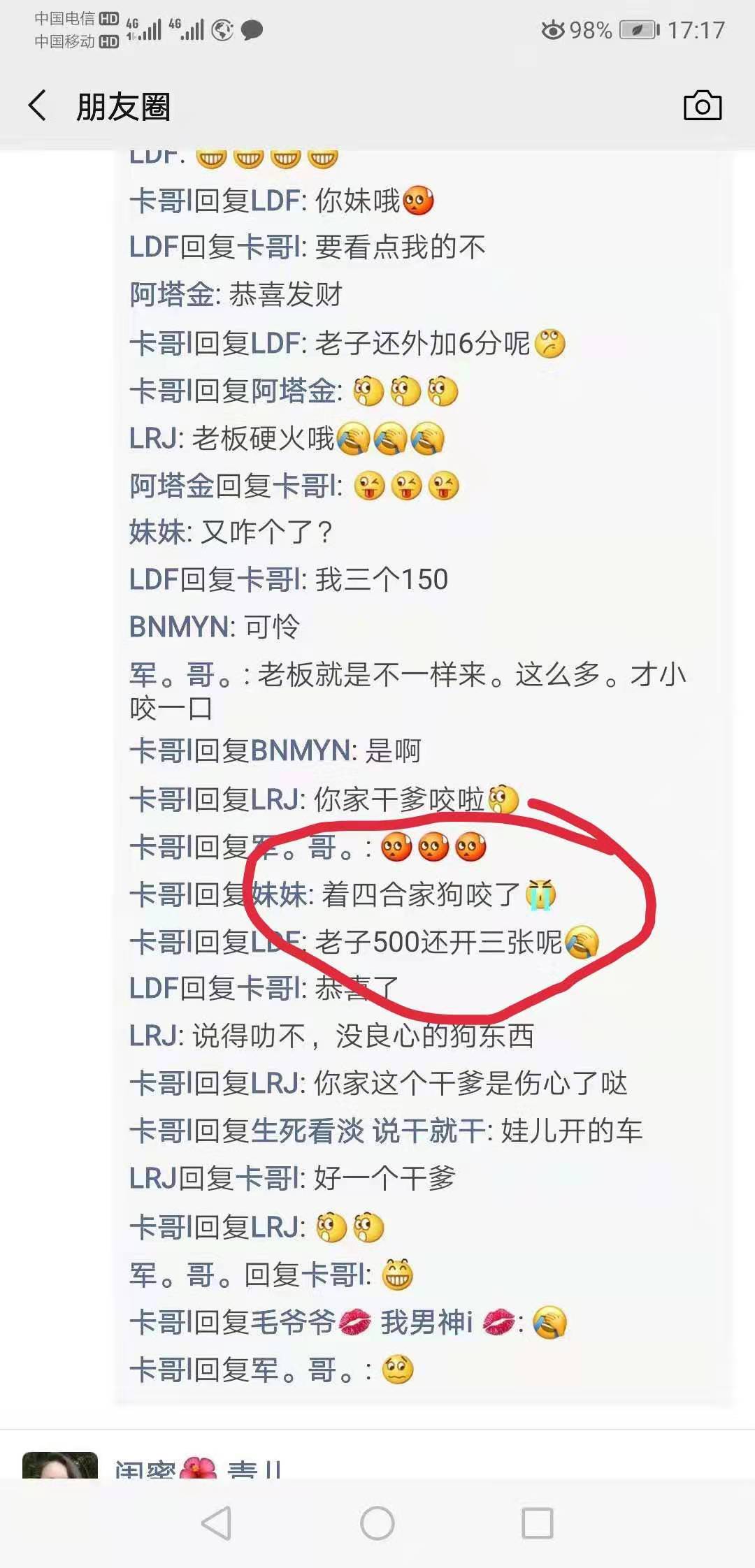Open BNMYN's profile from the 可怜 comment
Screen dimensions: 755x1568
tap(180, 627)
